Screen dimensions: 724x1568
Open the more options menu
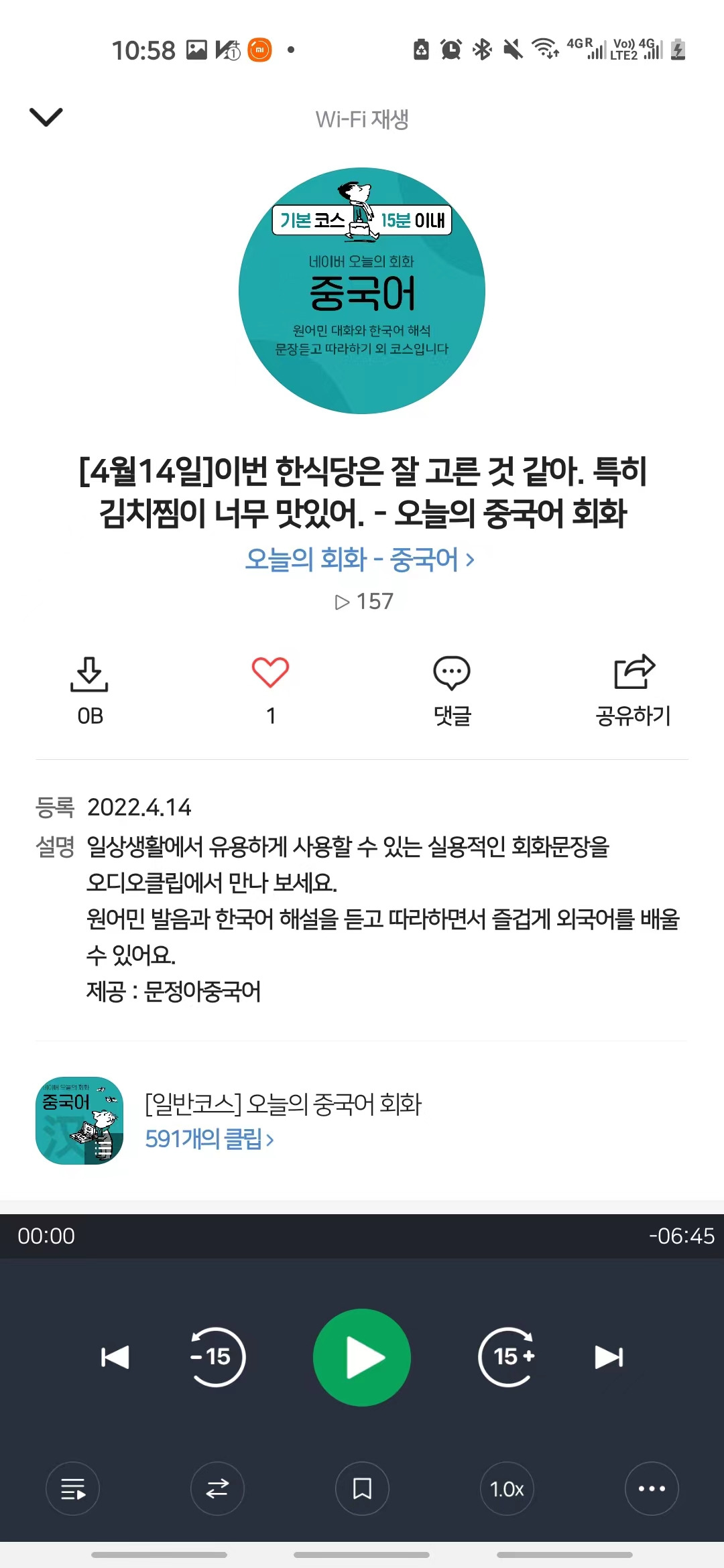tap(652, 1488)
